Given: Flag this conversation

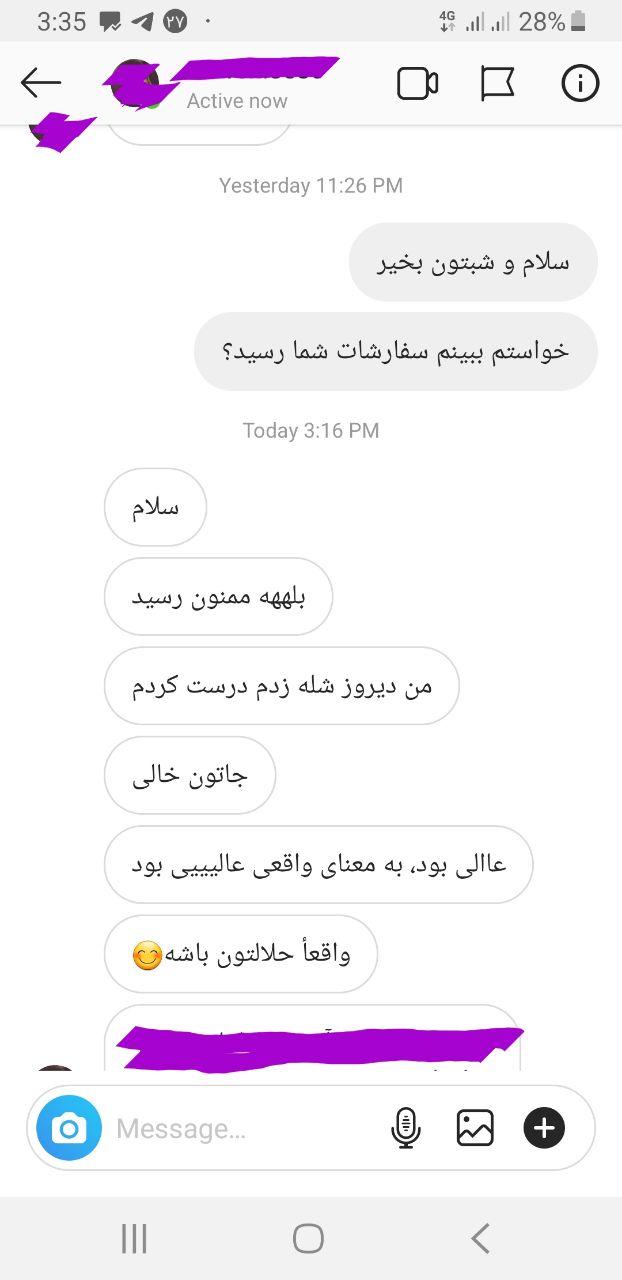Looking at the screenshot, I should [497, 84].
